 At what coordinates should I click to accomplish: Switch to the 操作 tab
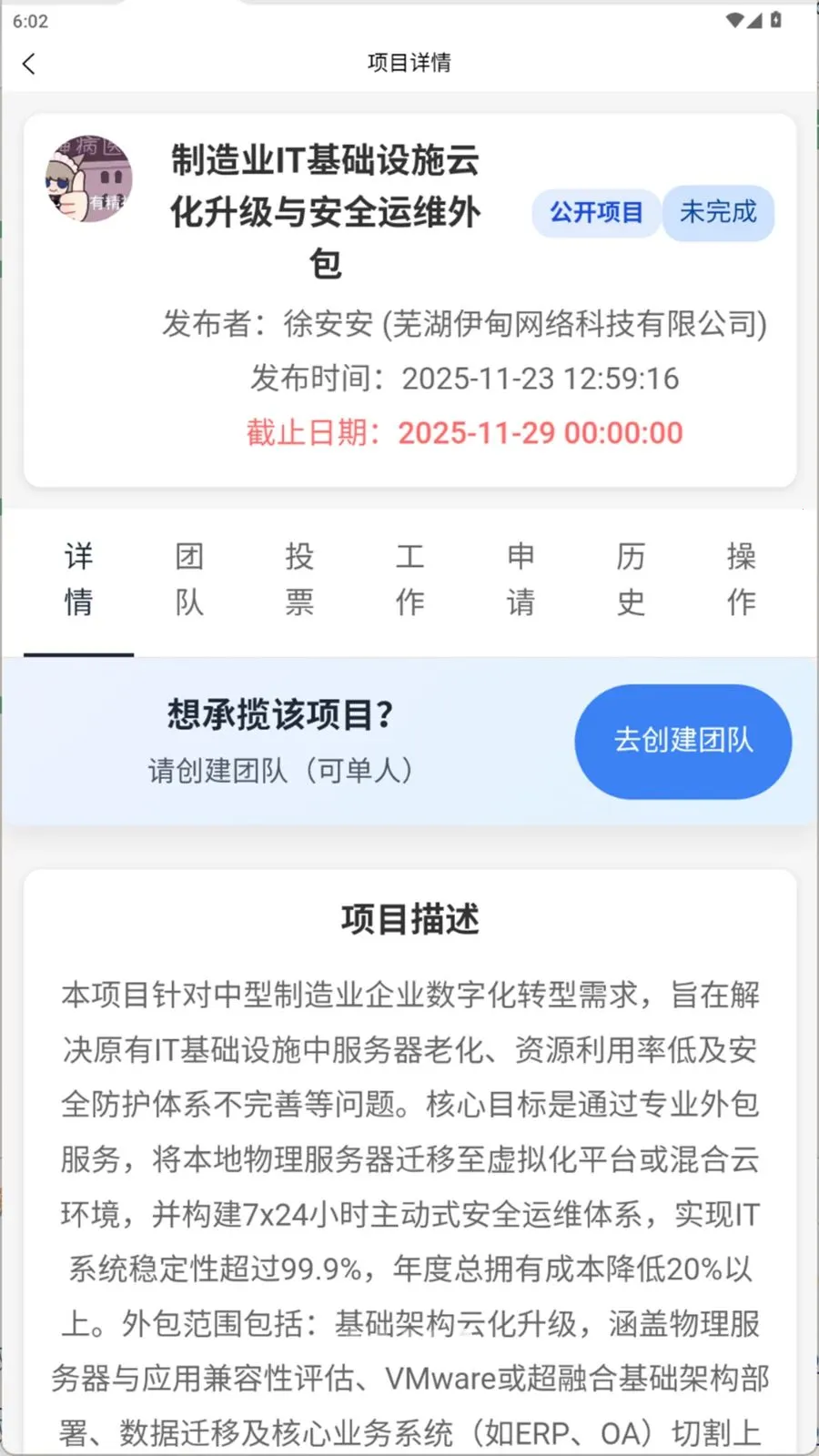click(x=741, y=580)
